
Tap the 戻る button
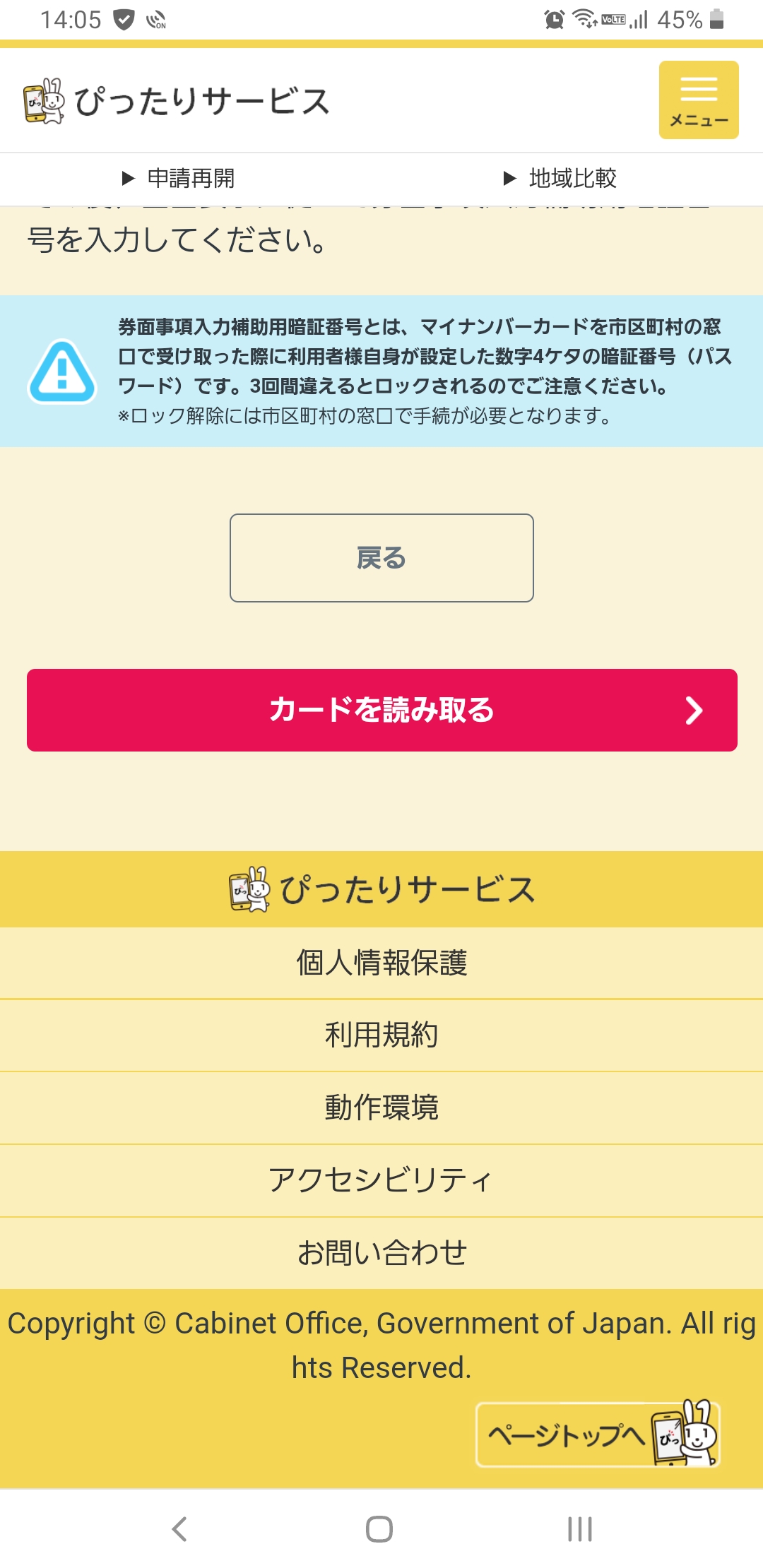click(381, 558)
